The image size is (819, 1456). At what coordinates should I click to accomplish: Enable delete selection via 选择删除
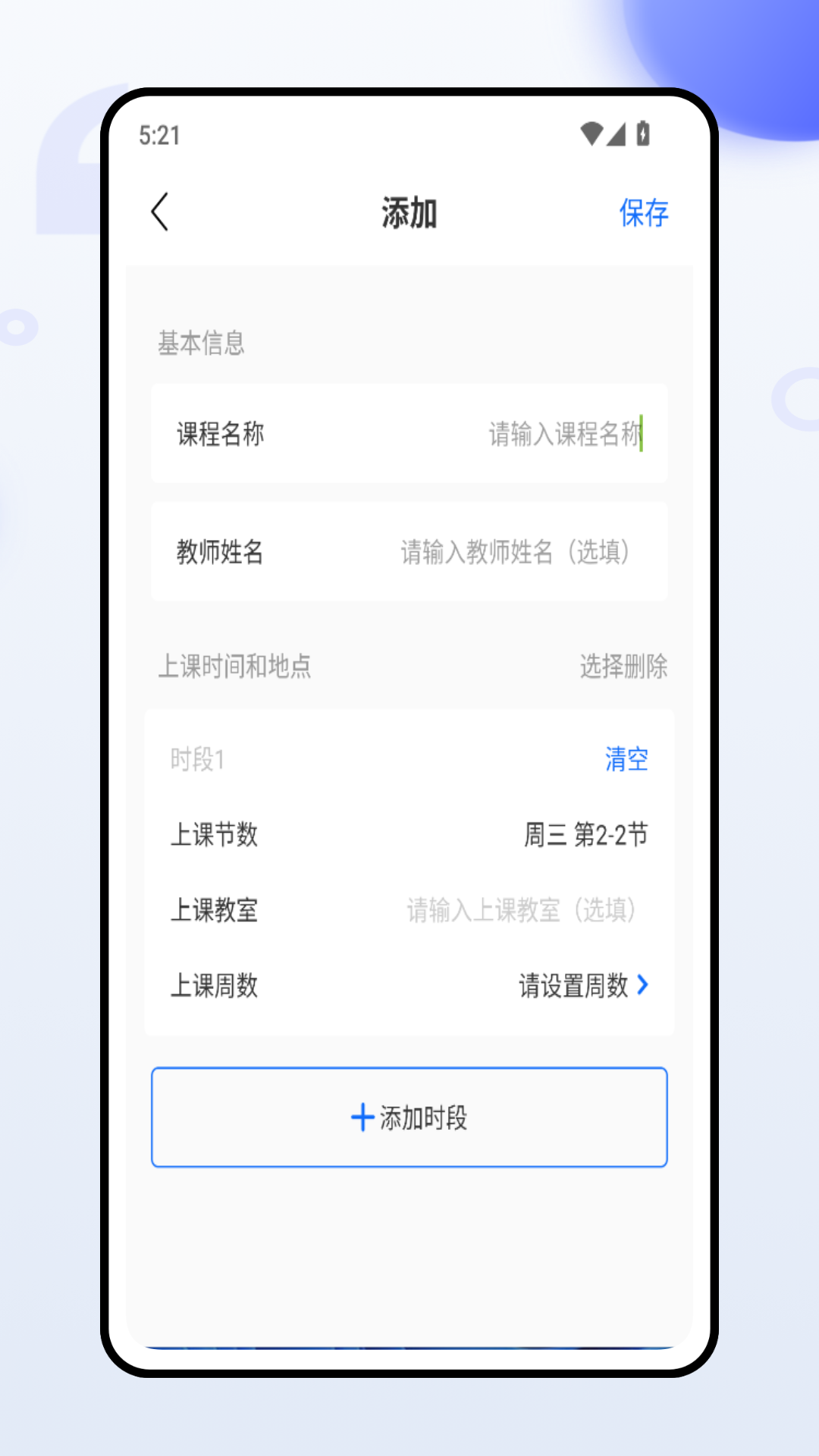tap(623, 667)
